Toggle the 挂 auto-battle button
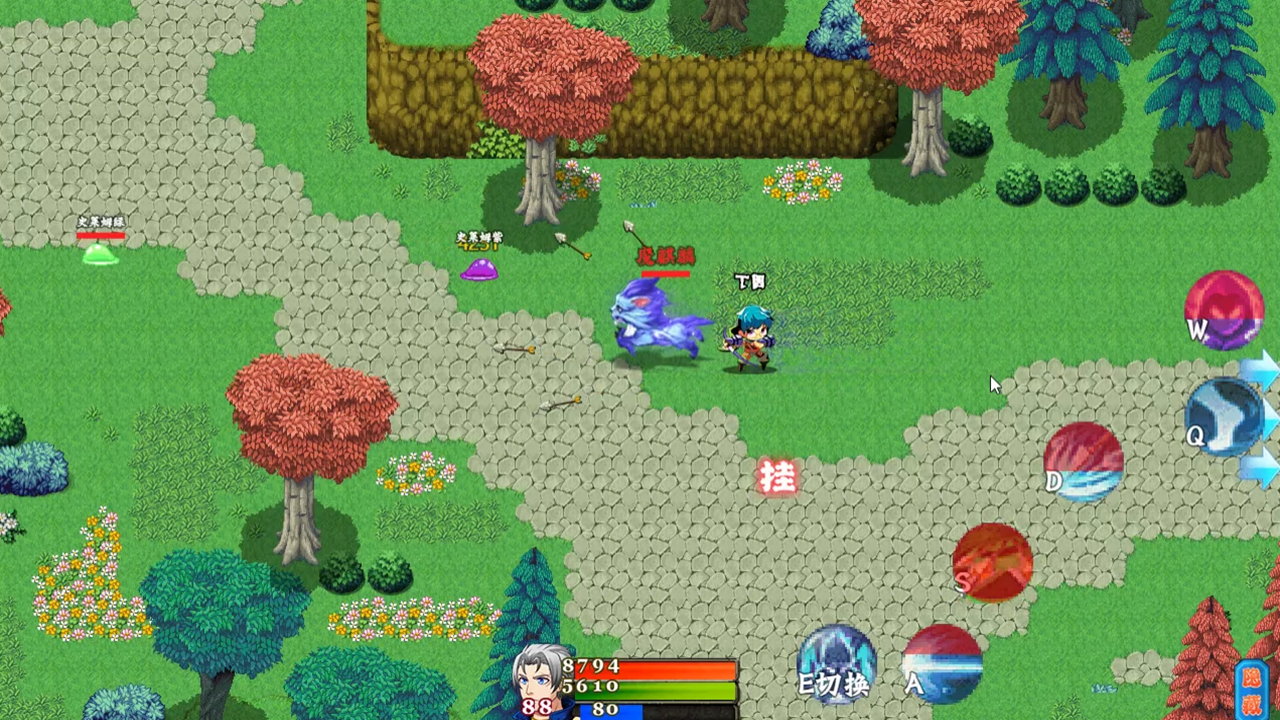This screenshot has height=720, width=1280. pyautogui.click(x=777, y=477)
